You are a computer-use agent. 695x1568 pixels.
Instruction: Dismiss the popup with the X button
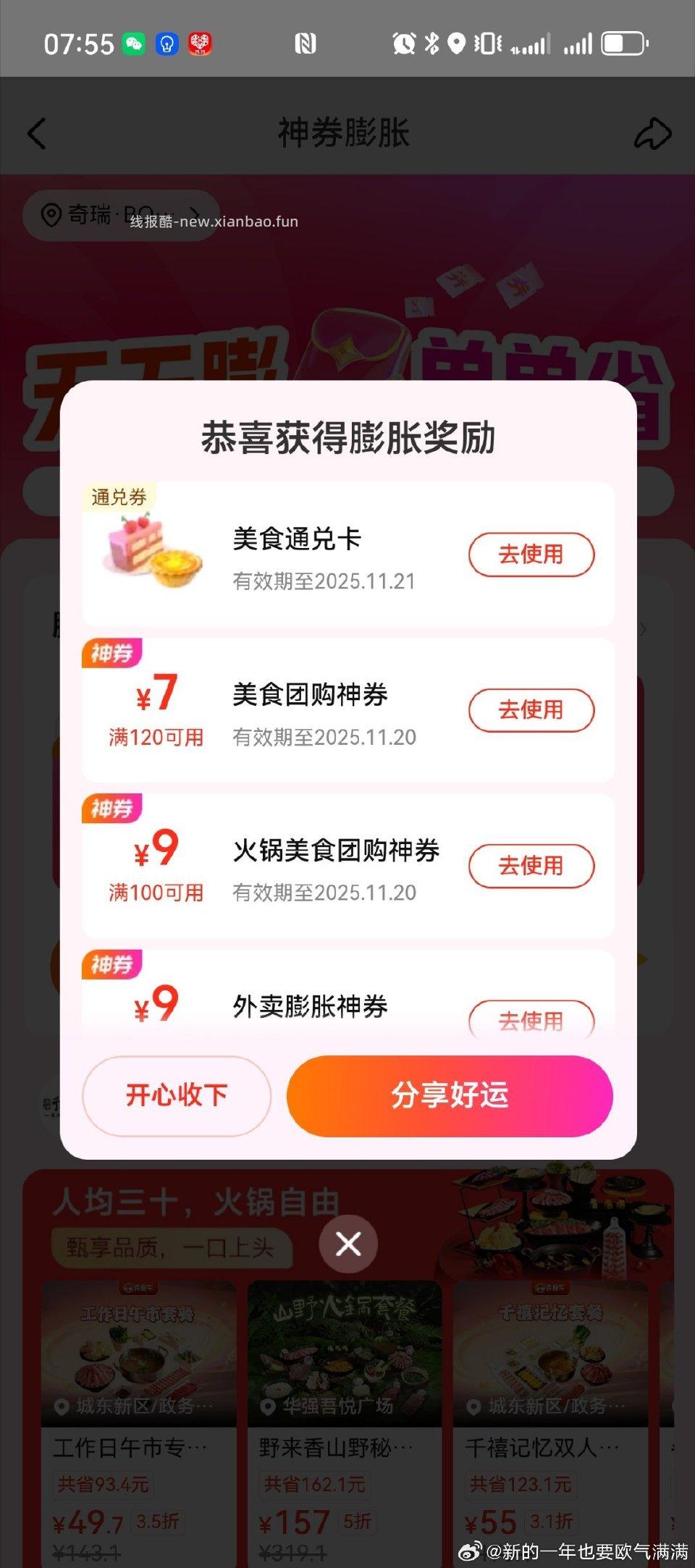click(347, 1243)
